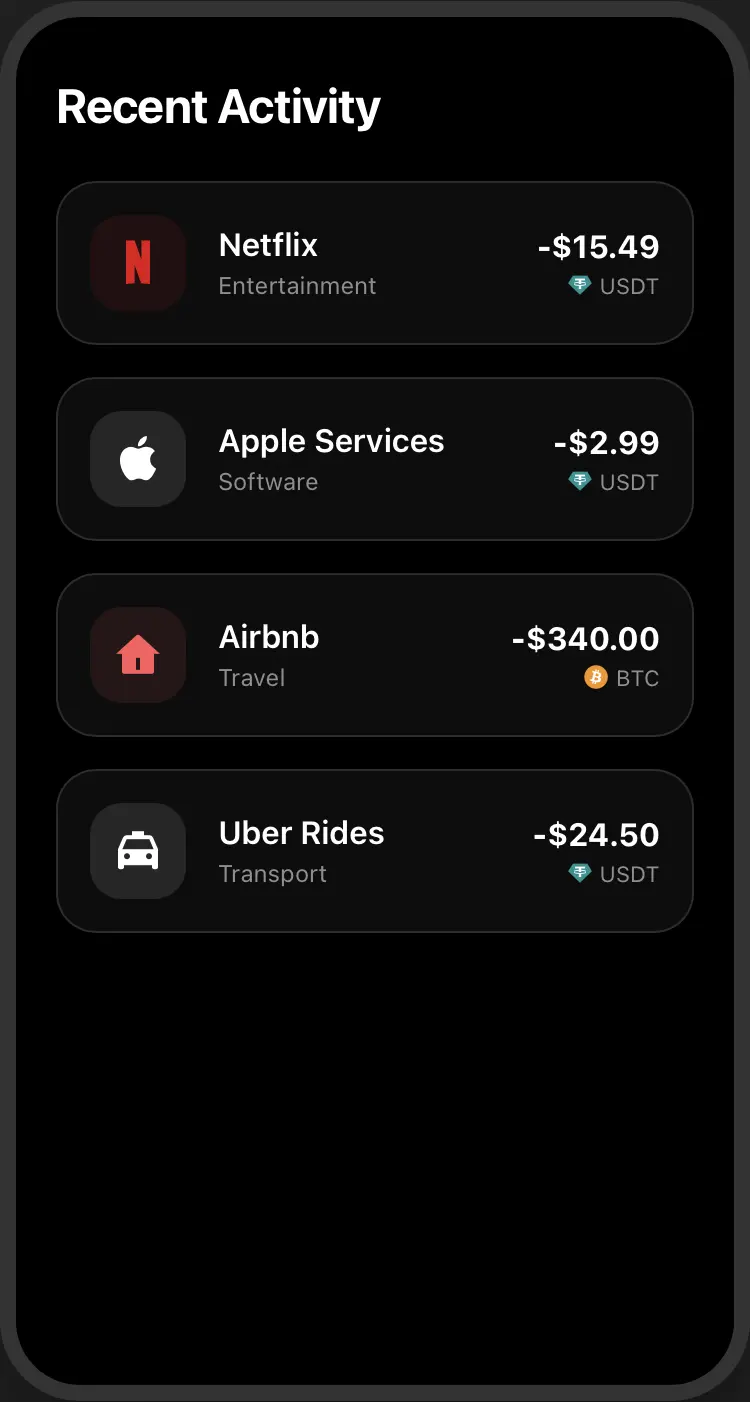Viewport: 750px width, 1402px height.
Task: Select the Transport category label
Action: coord(272,873)
